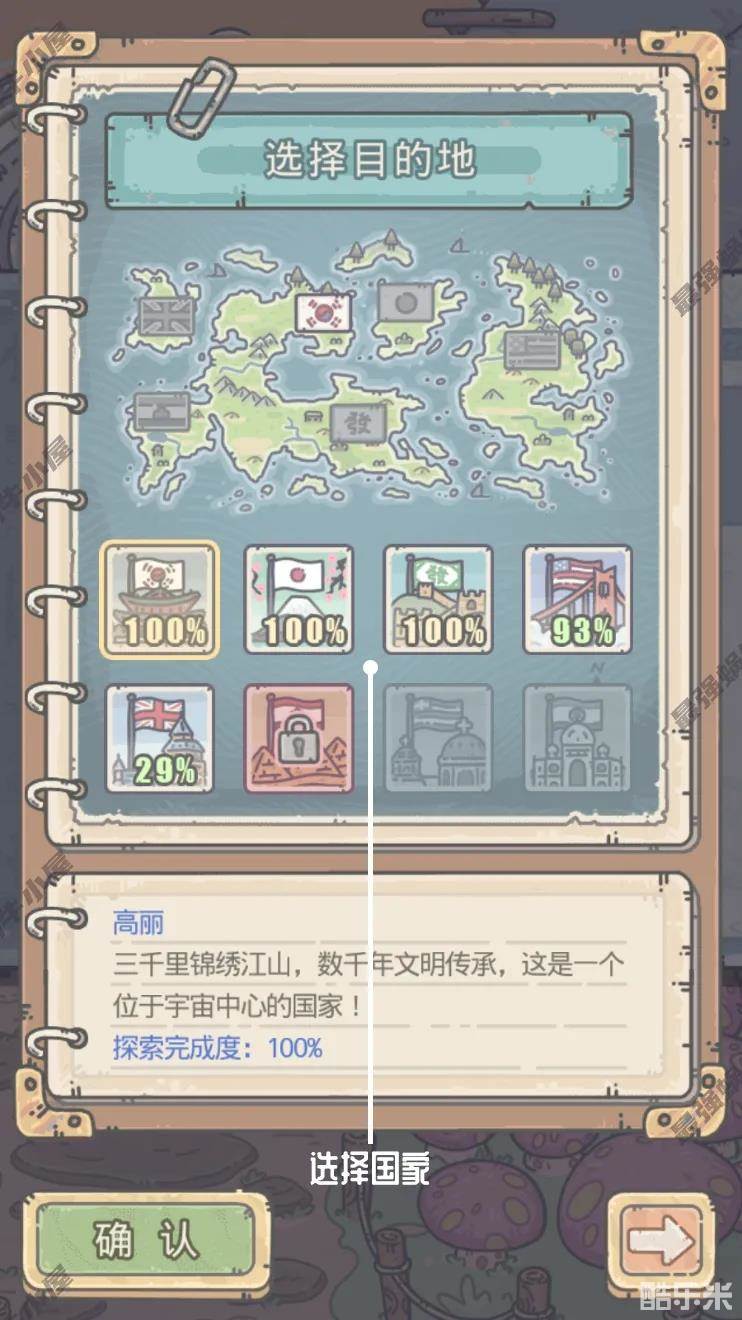
Task: Select the green 發 flag destination tile
Action: coord(438,599)
